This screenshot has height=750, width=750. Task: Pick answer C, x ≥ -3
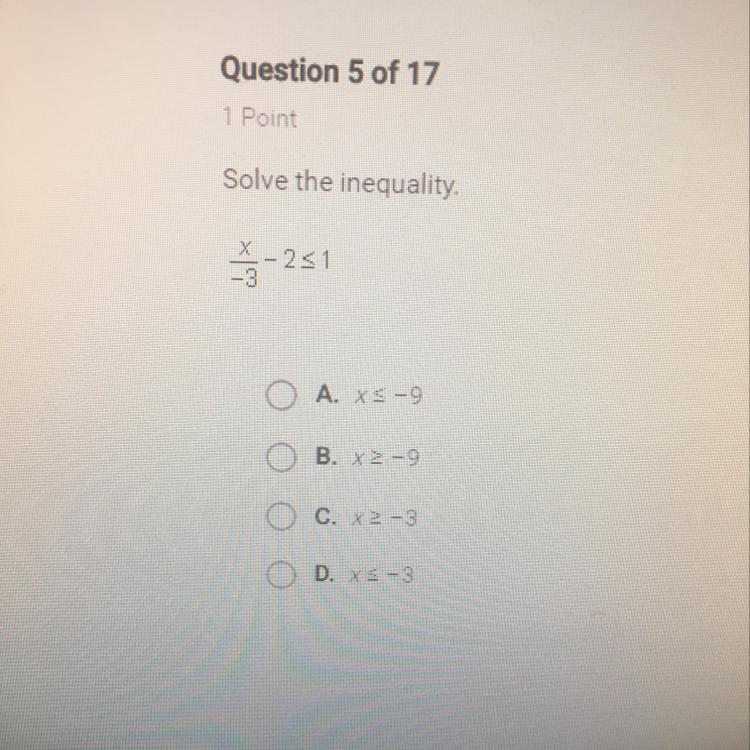[282, 518]
